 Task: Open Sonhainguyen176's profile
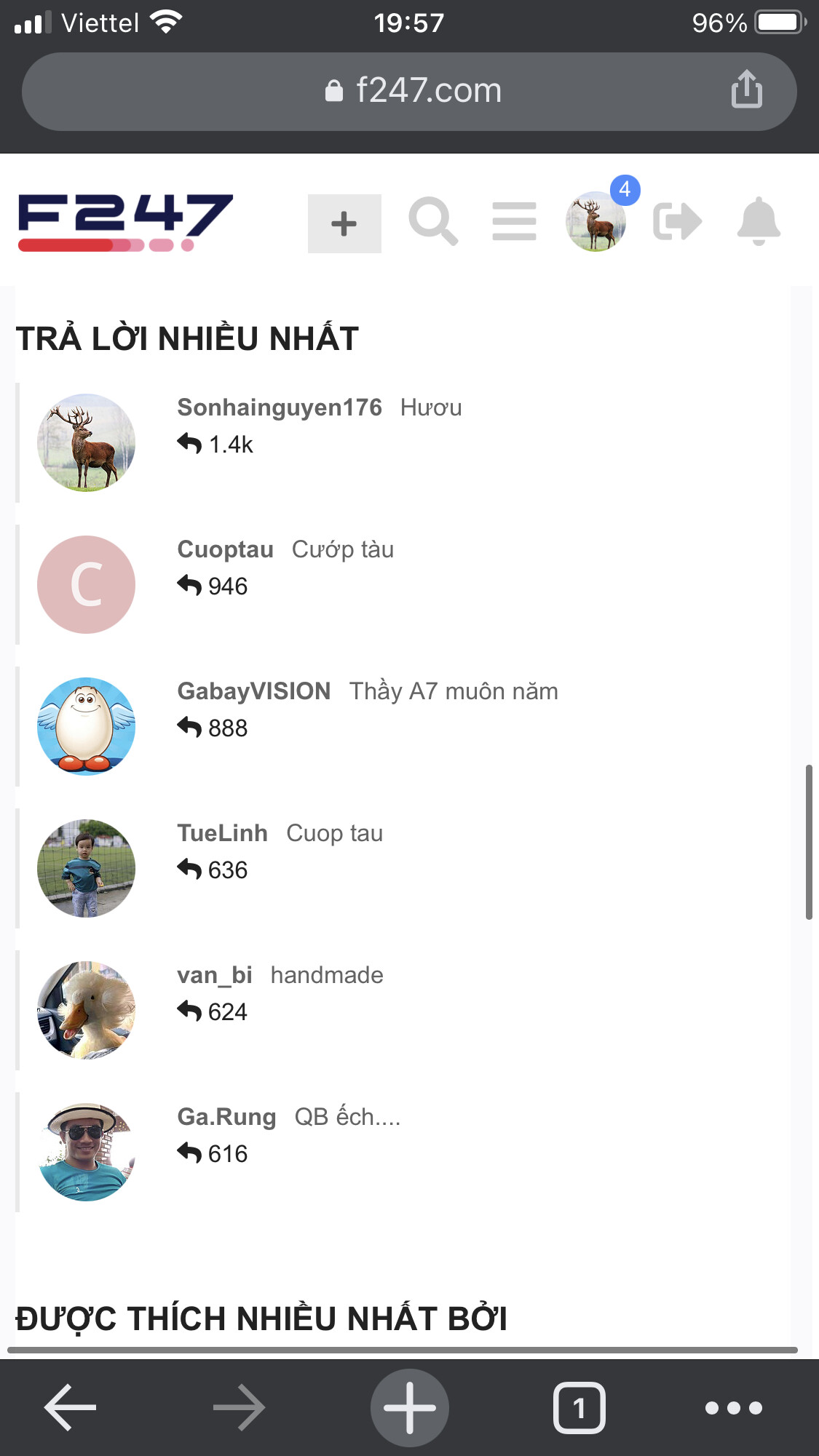click(280, 407)
